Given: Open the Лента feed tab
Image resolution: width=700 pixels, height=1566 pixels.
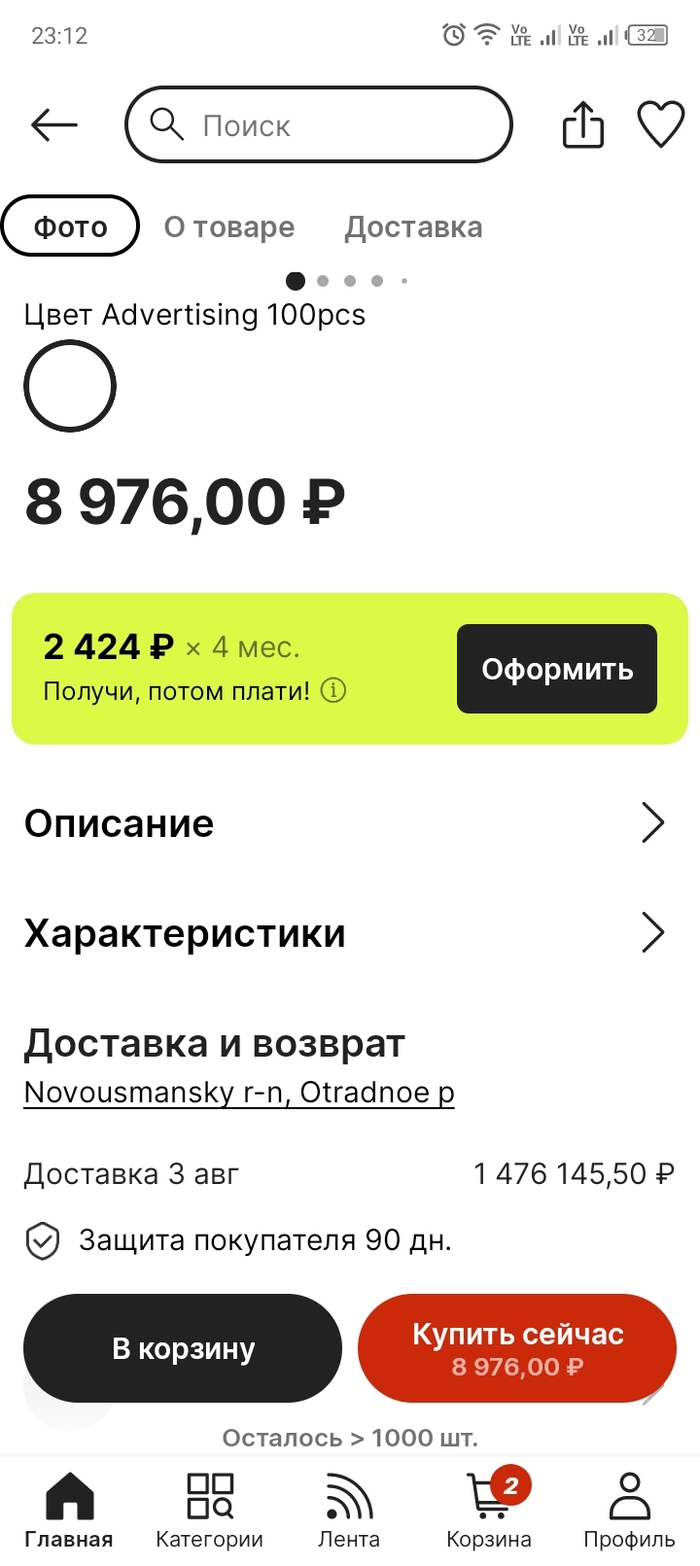Looking at the screenshot, I should [x=349, y=1510].
